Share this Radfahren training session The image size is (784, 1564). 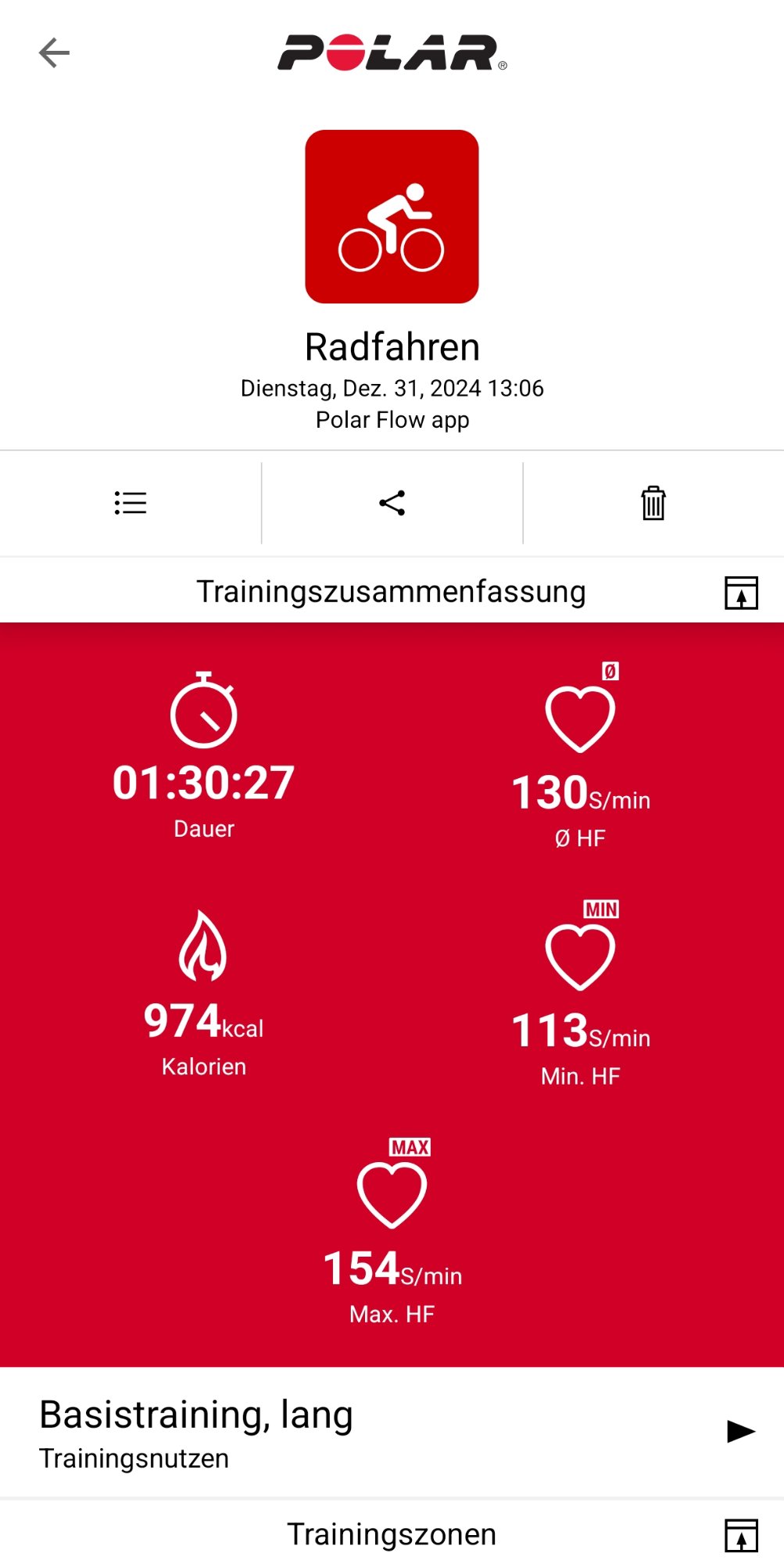(x=392, y=503)
